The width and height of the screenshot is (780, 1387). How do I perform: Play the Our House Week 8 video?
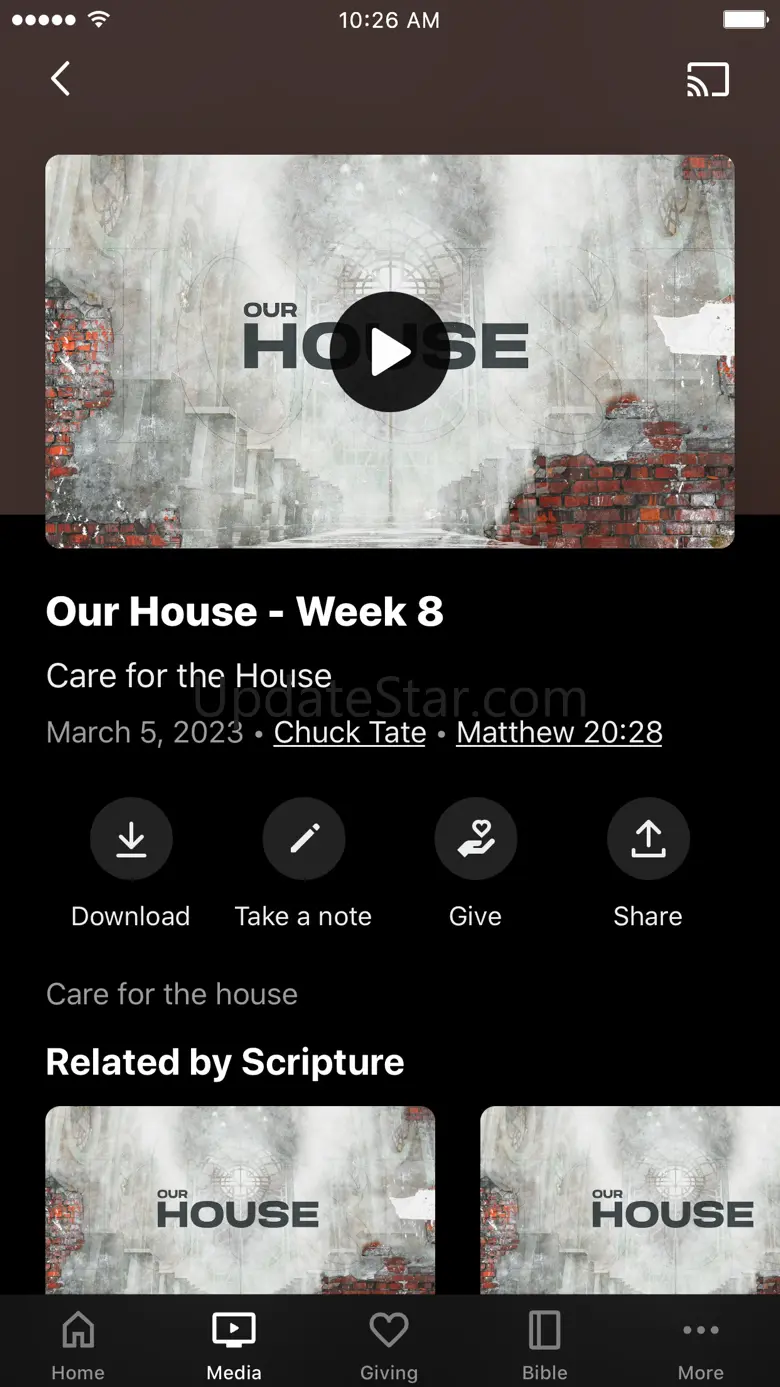(x=389, y=352)
